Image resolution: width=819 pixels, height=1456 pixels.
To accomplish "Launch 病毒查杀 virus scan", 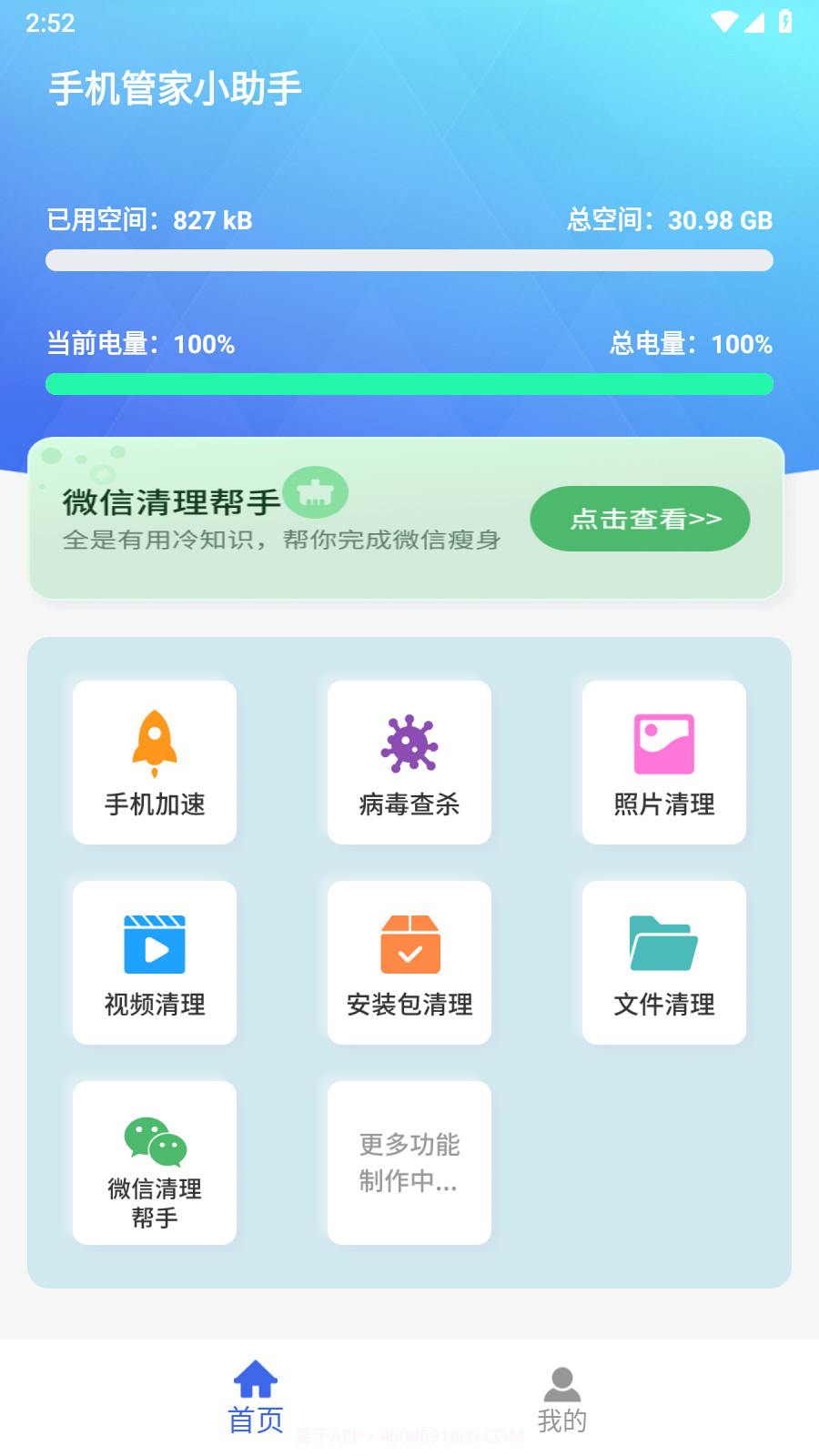I will (x=409, y=762).
